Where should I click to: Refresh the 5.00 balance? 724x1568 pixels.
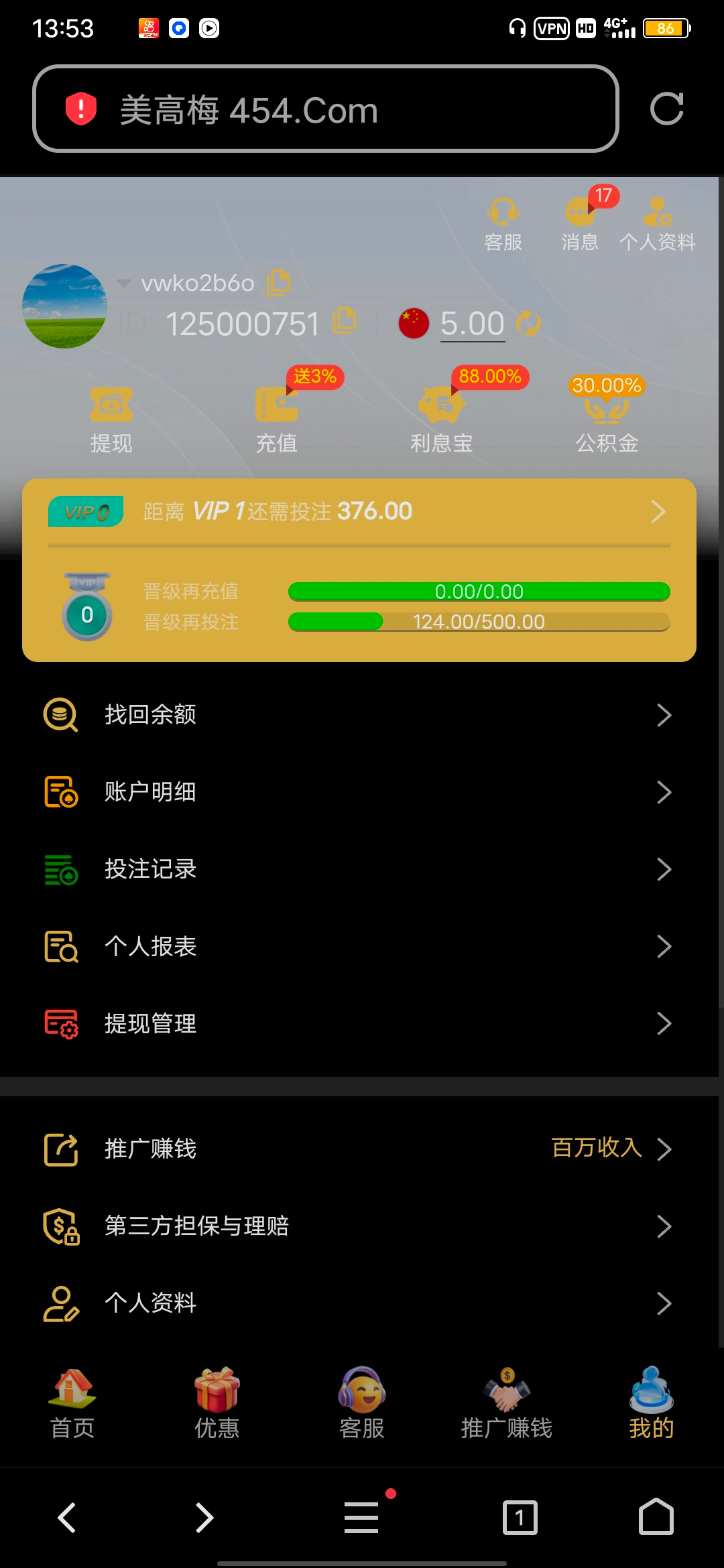point(528,324)
